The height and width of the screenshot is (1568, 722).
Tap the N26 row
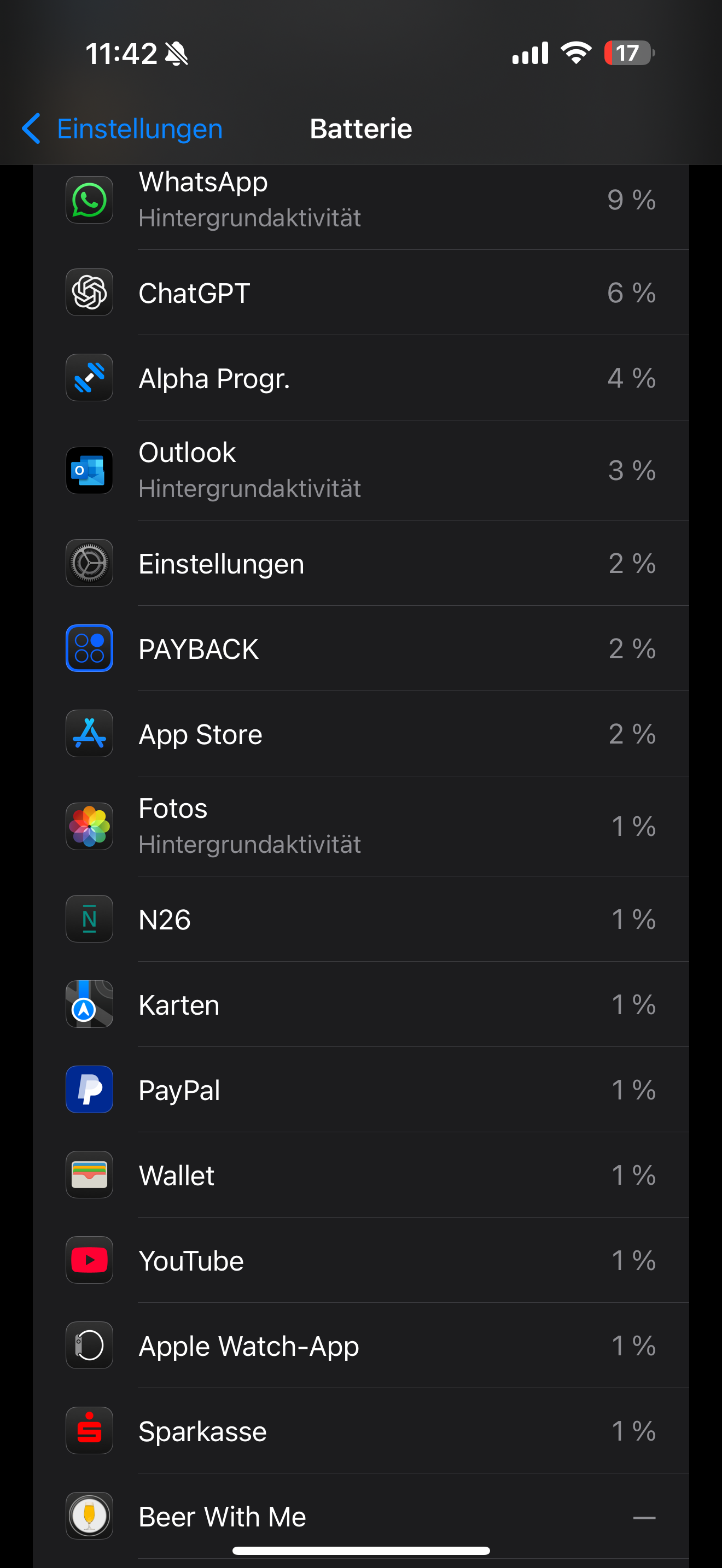360,919
